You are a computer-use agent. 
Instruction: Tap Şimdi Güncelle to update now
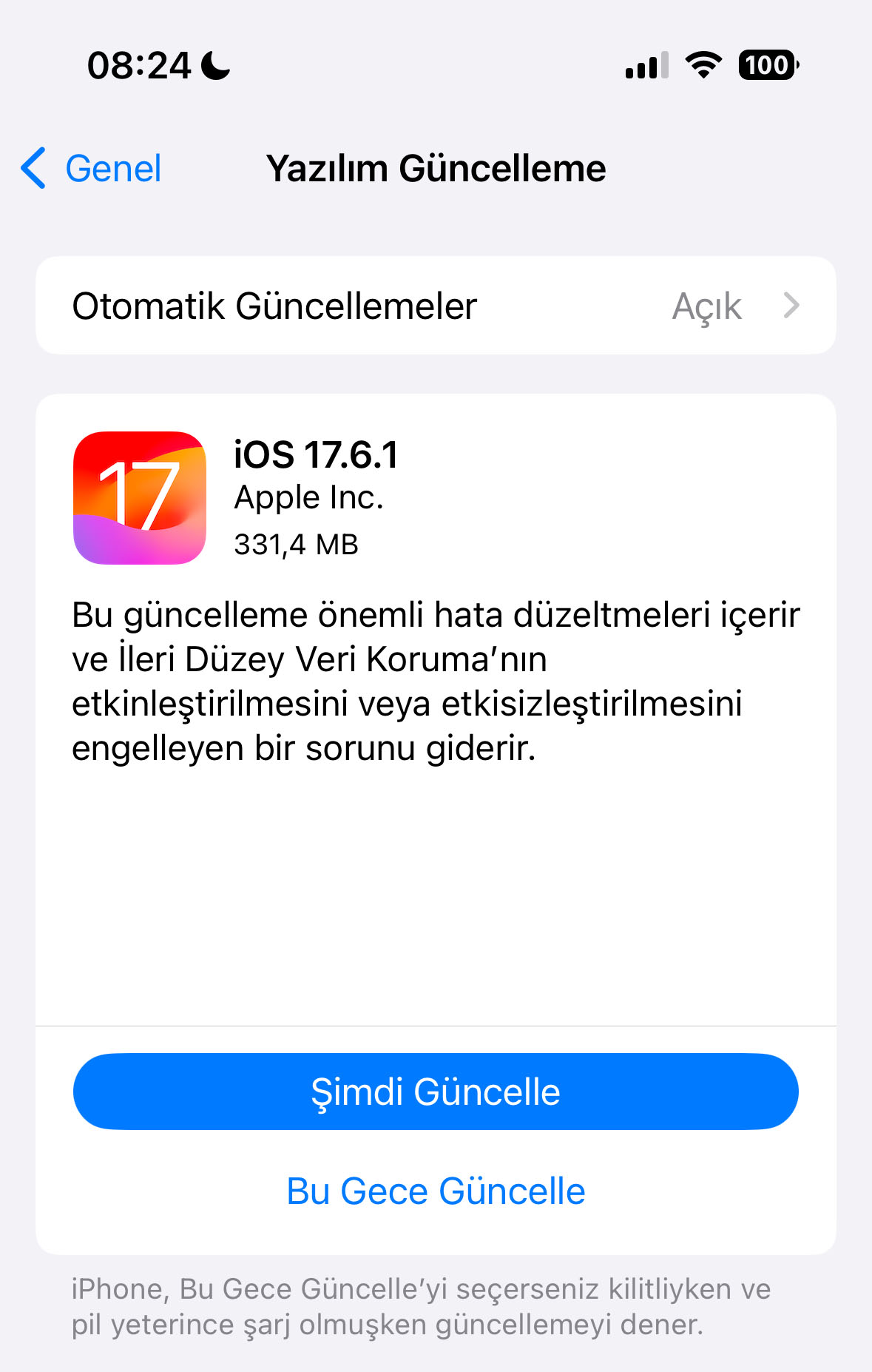[x=435, y=1092]
